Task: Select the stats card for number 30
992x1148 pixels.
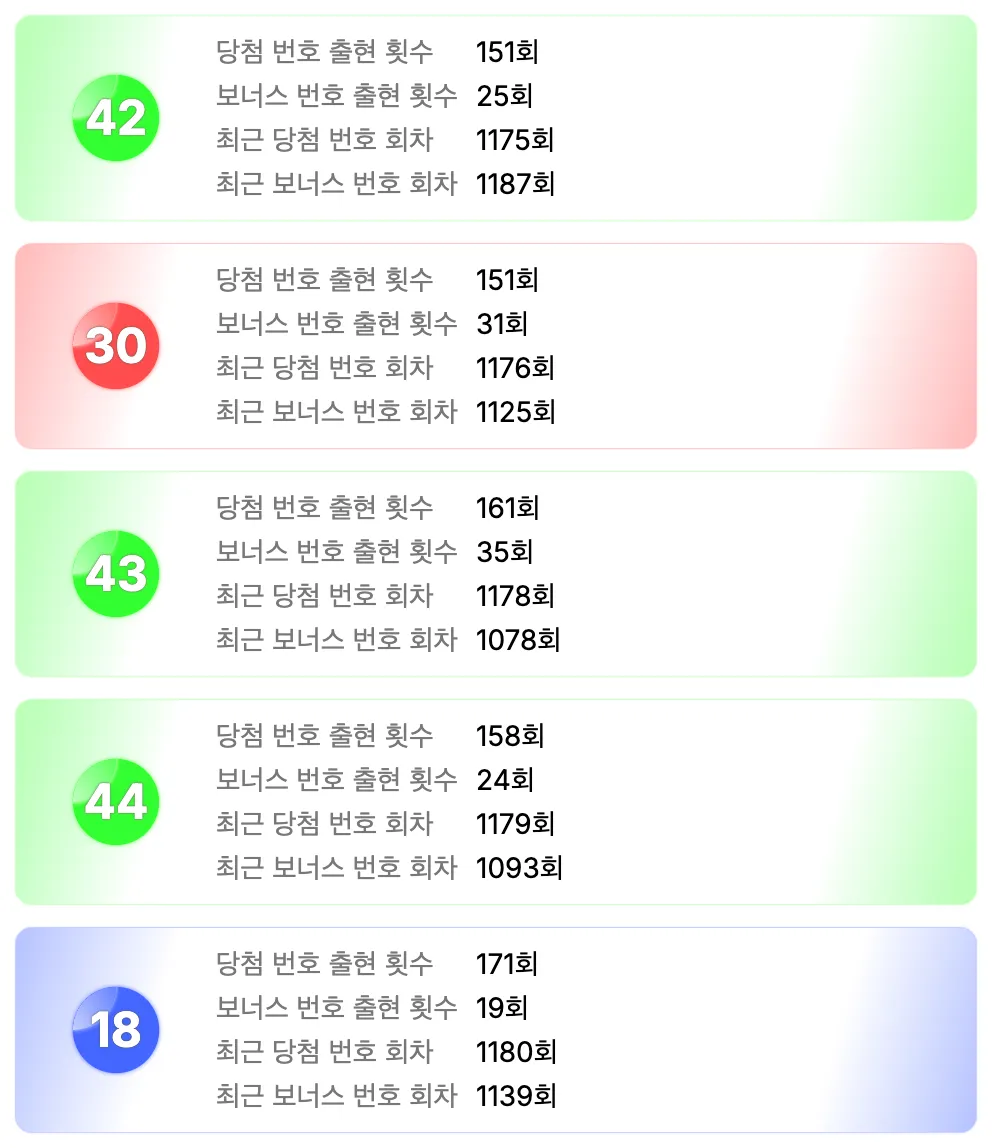Action: [x=496, y=345]
